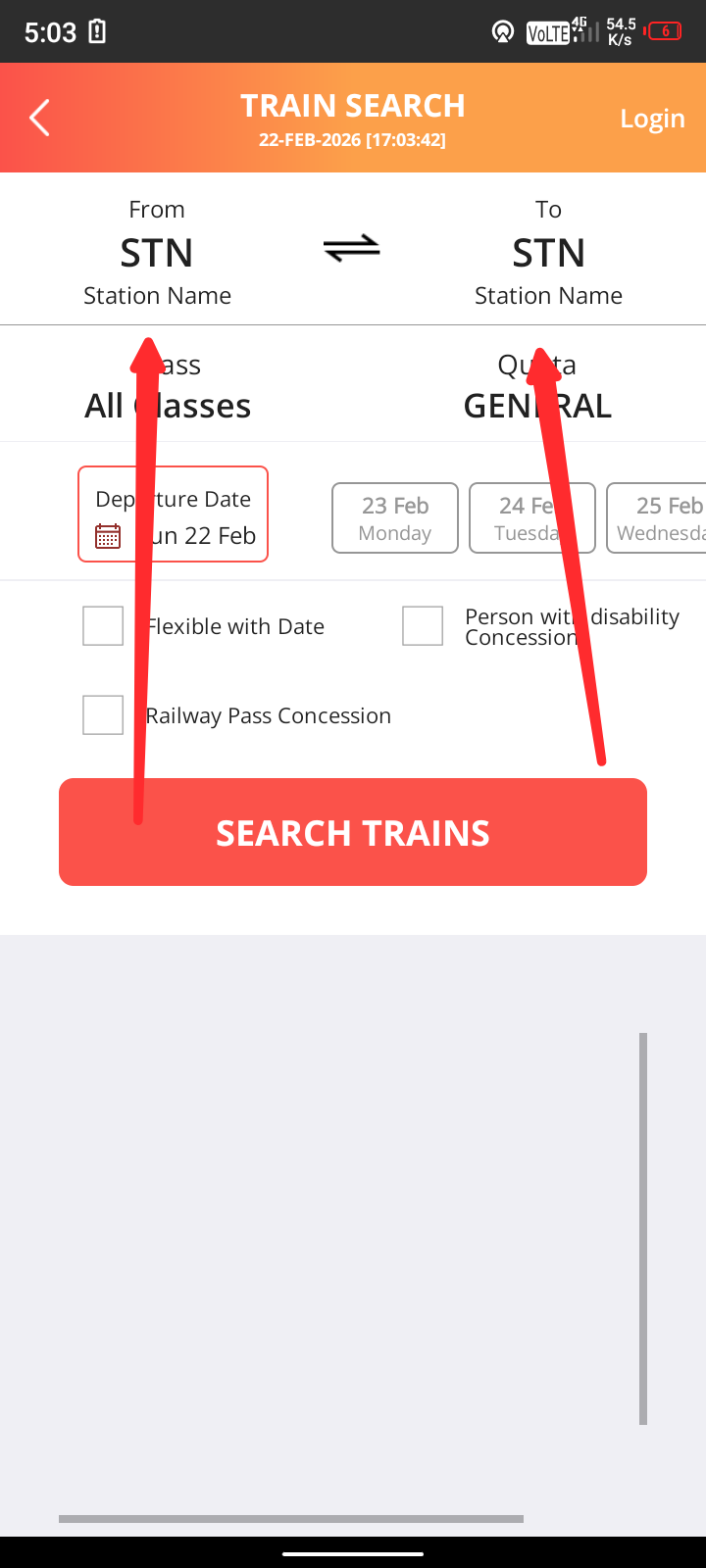This screenshot has height=1568, width=706.
Task: Open the Login link
Action: (652, 119)
